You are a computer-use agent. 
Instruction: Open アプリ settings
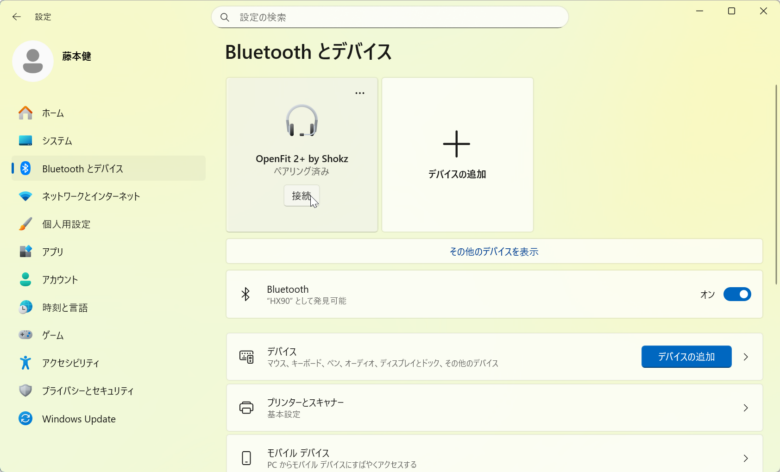tap(53, 252)
